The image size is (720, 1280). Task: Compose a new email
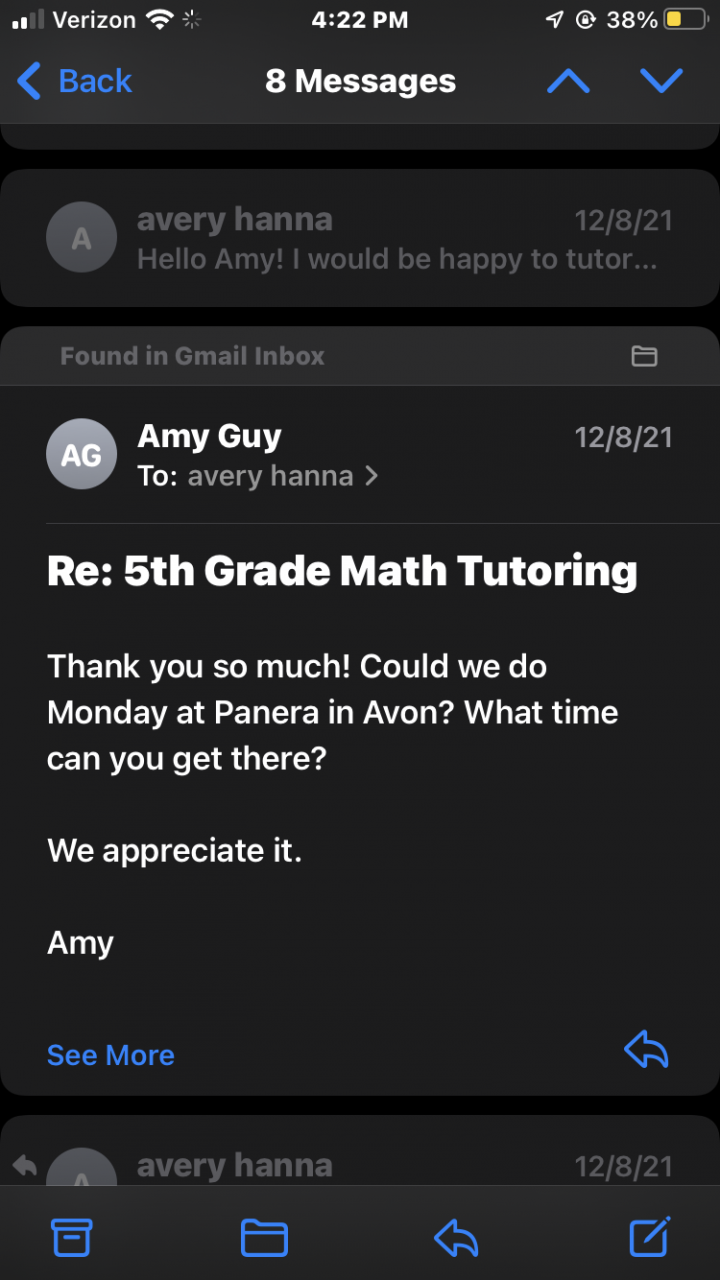(x=649, y=1237)
